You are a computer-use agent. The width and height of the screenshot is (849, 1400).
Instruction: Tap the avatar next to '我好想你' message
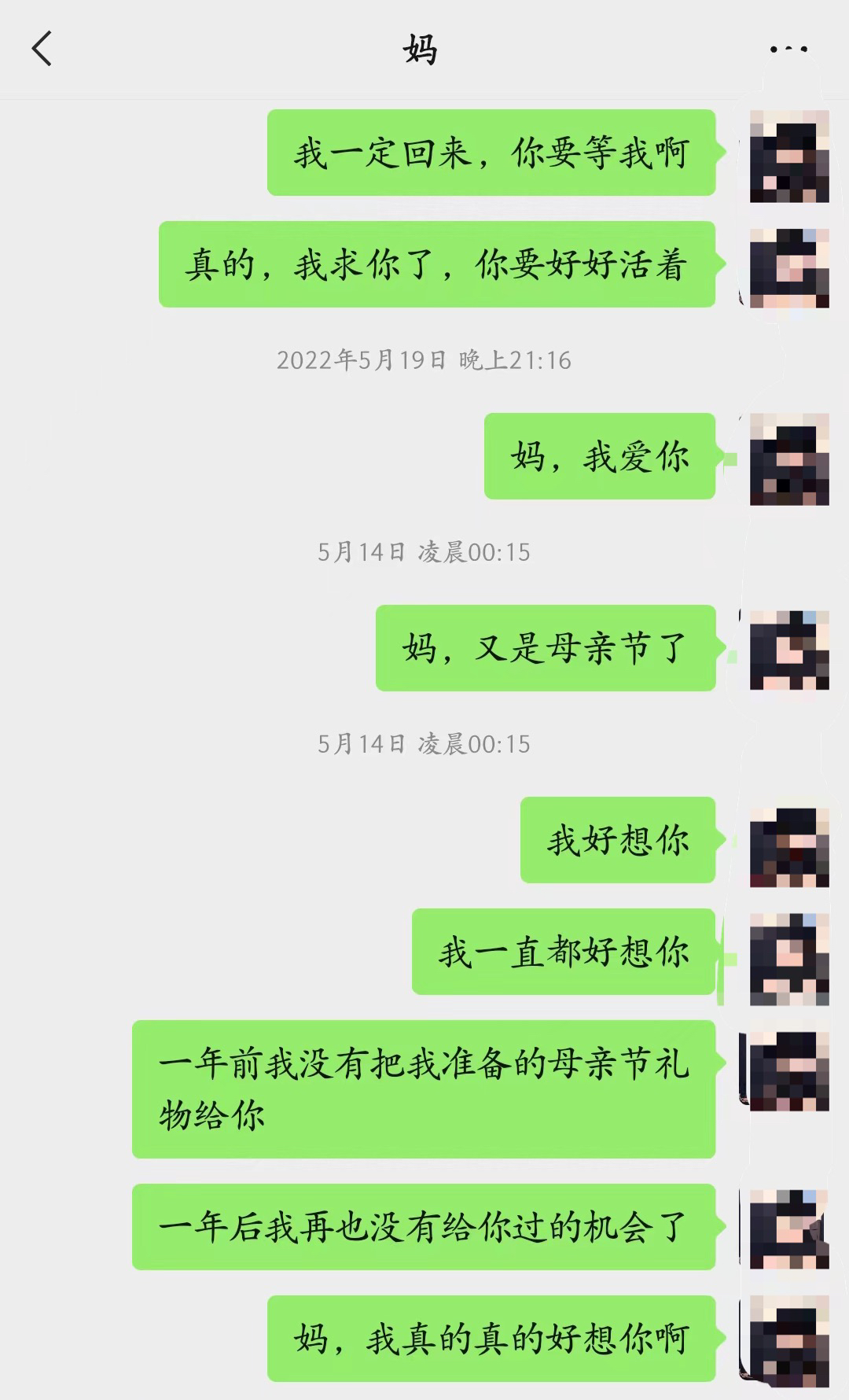pos(788,847)
